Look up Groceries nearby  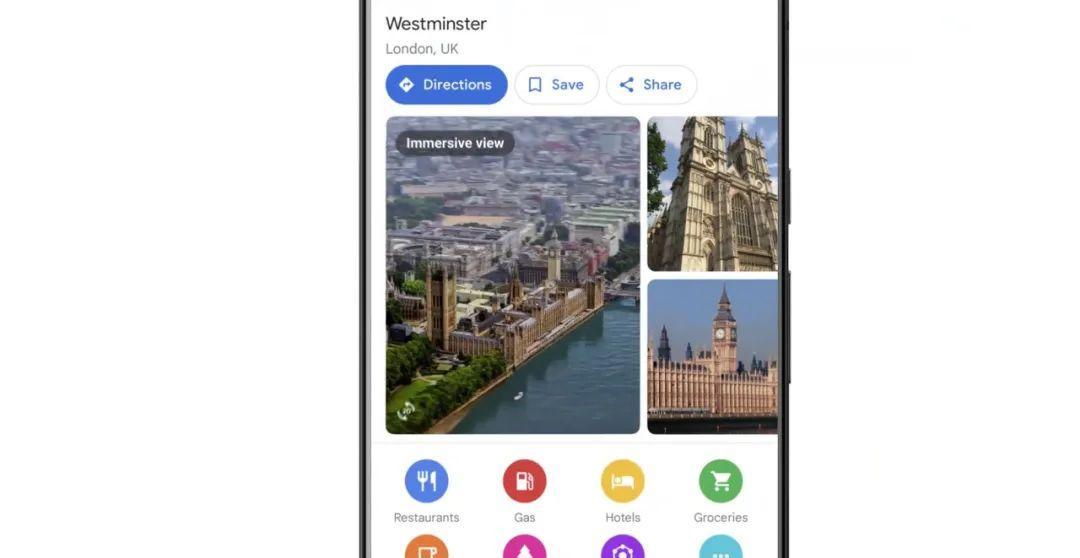pos(720,482)
